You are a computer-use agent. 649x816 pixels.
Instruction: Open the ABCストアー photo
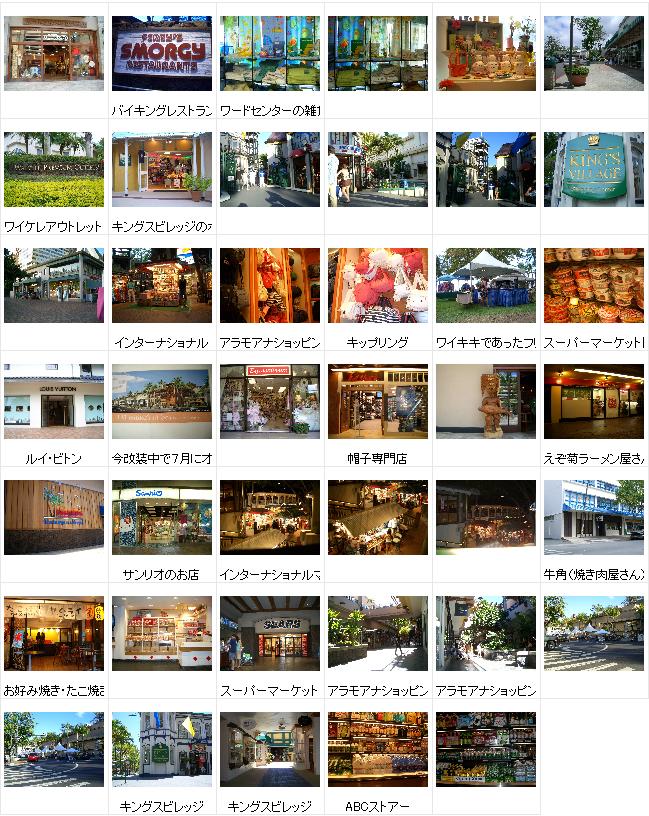point(378,749)
